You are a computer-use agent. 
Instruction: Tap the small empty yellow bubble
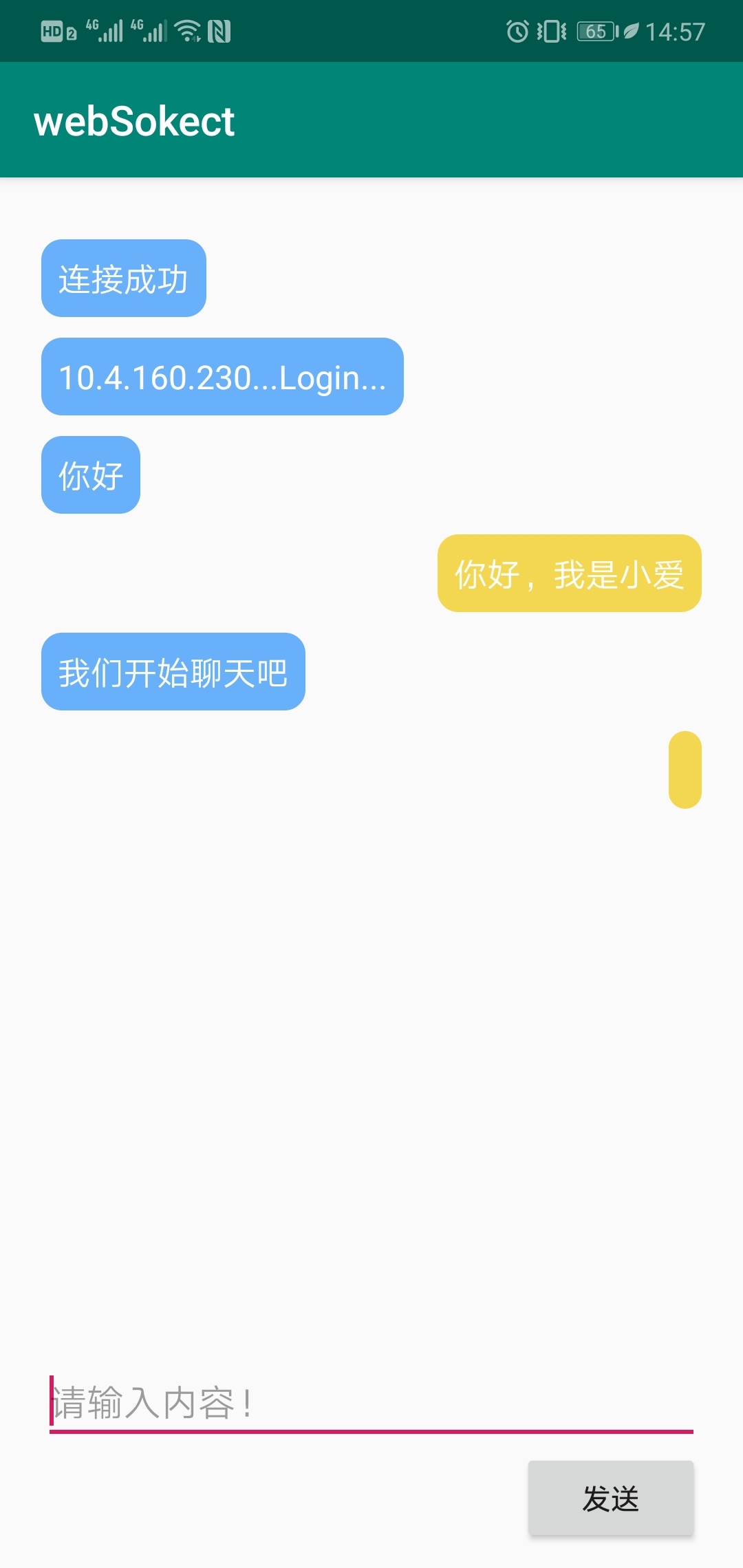685,770
